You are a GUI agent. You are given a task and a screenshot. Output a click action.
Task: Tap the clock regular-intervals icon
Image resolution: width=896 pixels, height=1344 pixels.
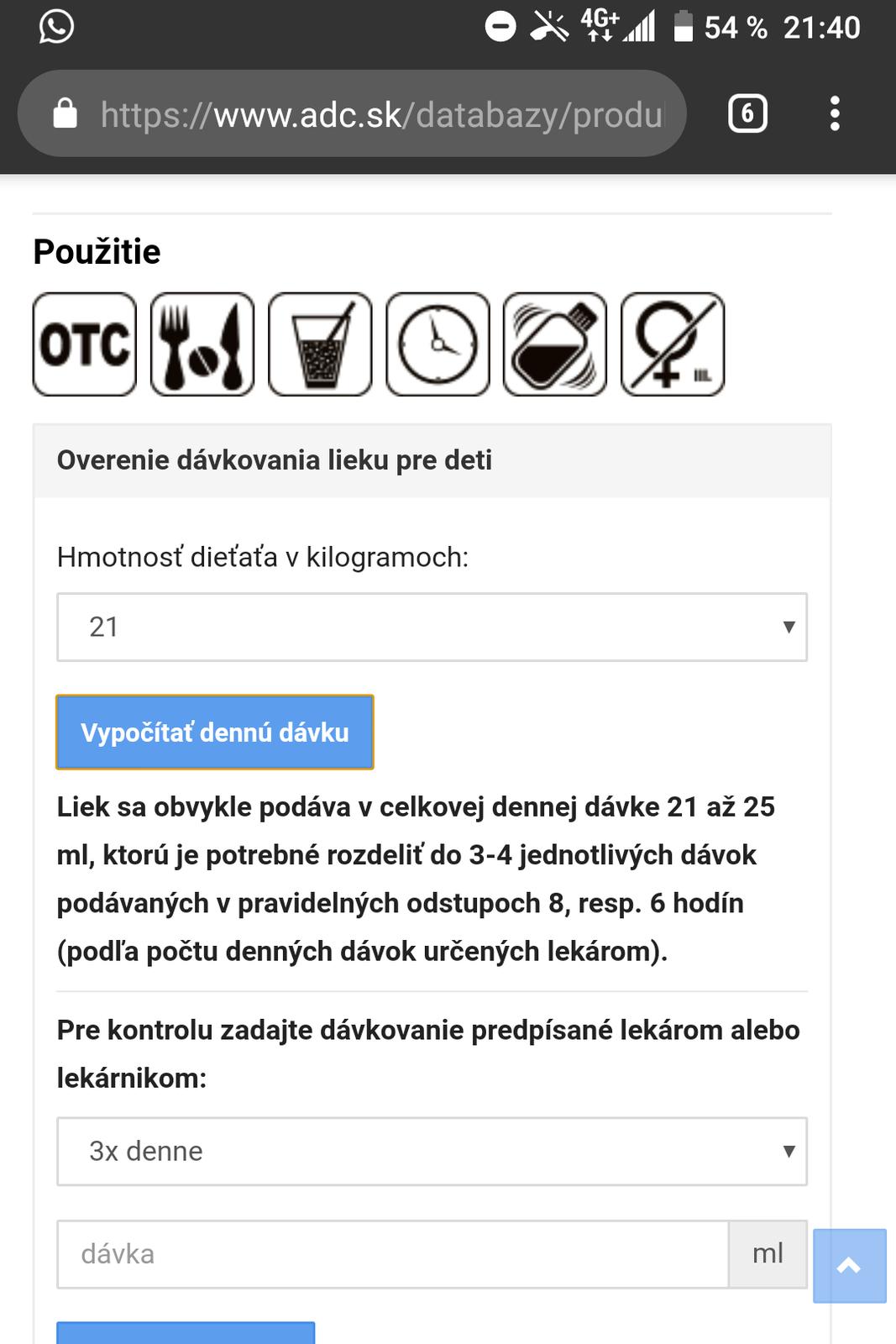pos(437,344)
